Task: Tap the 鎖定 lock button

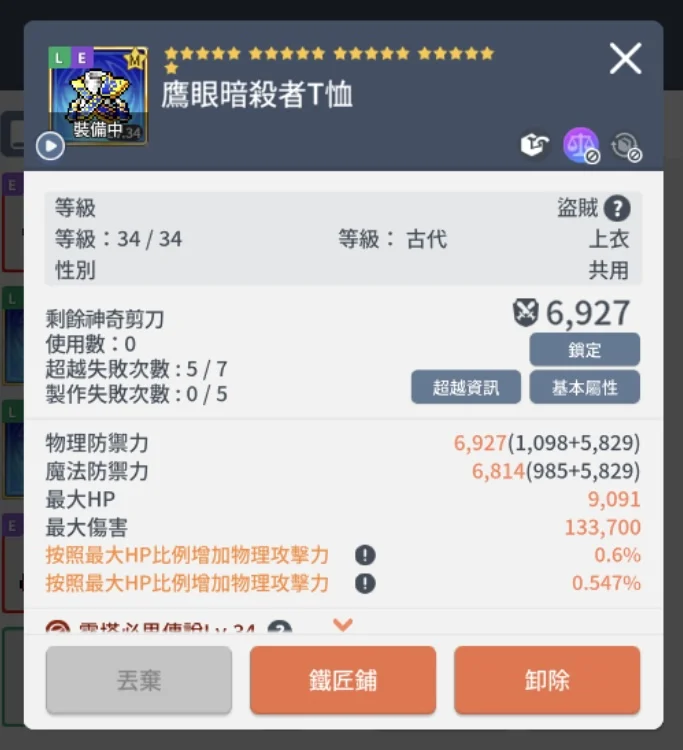Action: click(584, 350)
